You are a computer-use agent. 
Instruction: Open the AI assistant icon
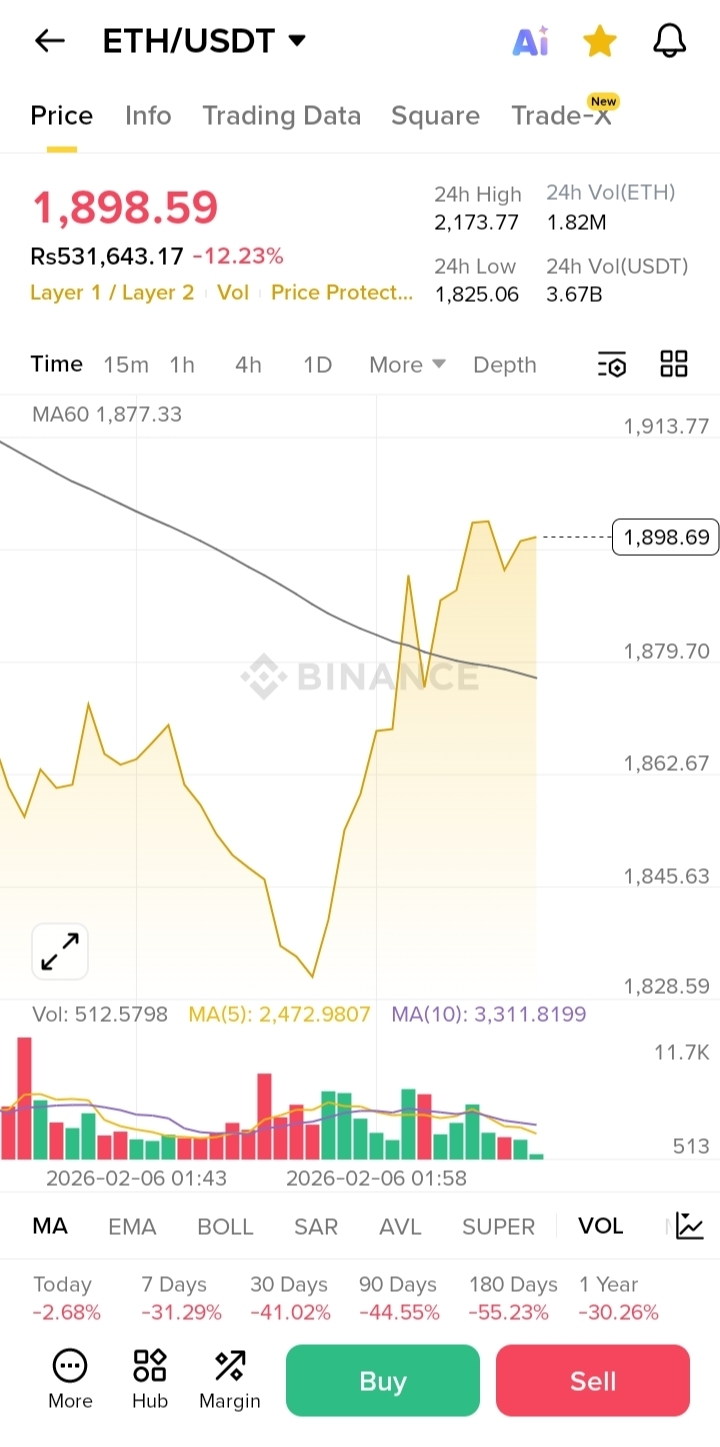pyautogui.click(x=530, y=41)
